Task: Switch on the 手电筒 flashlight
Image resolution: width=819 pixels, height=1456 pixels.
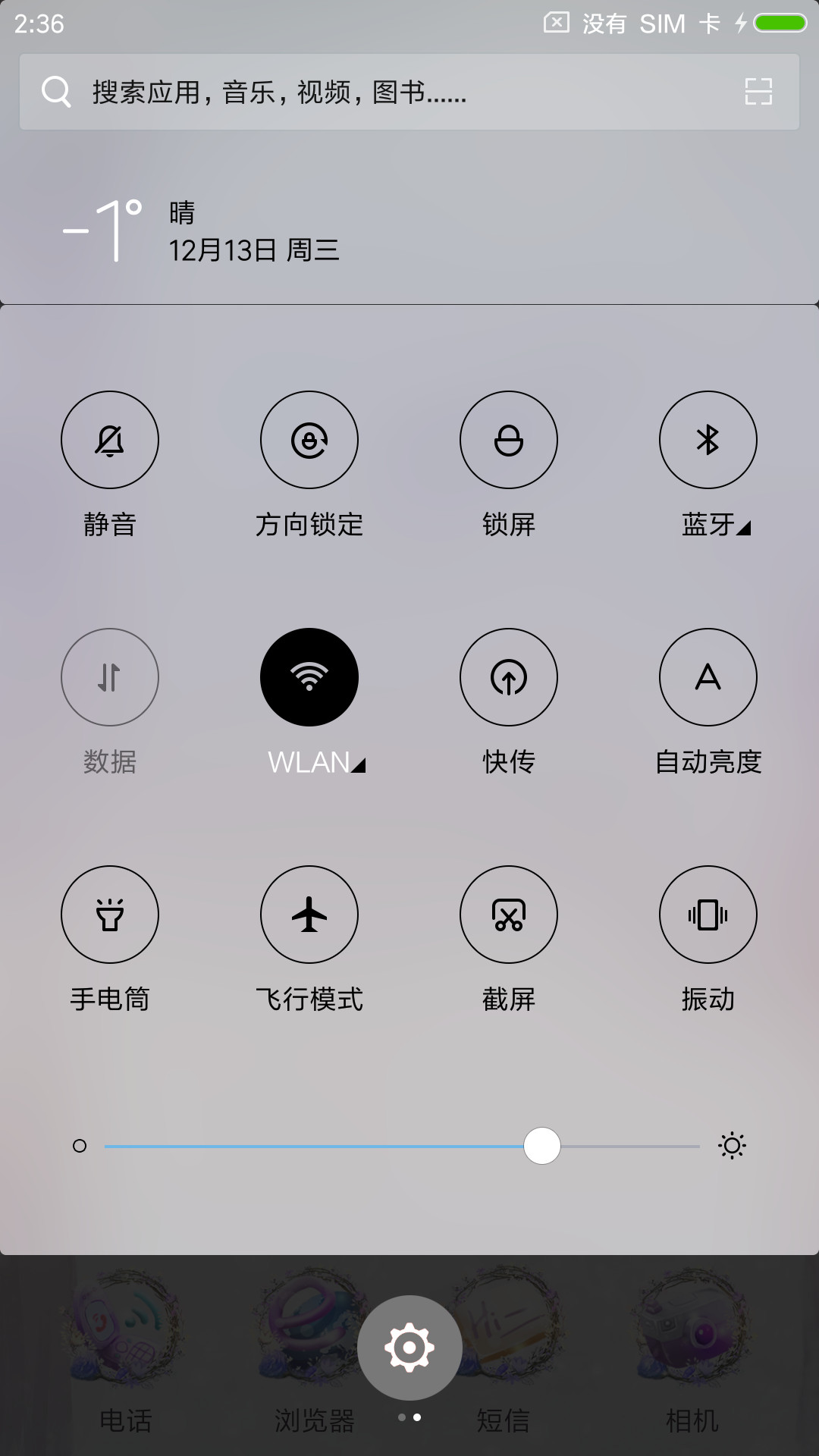Action: (x=110, y=915)
